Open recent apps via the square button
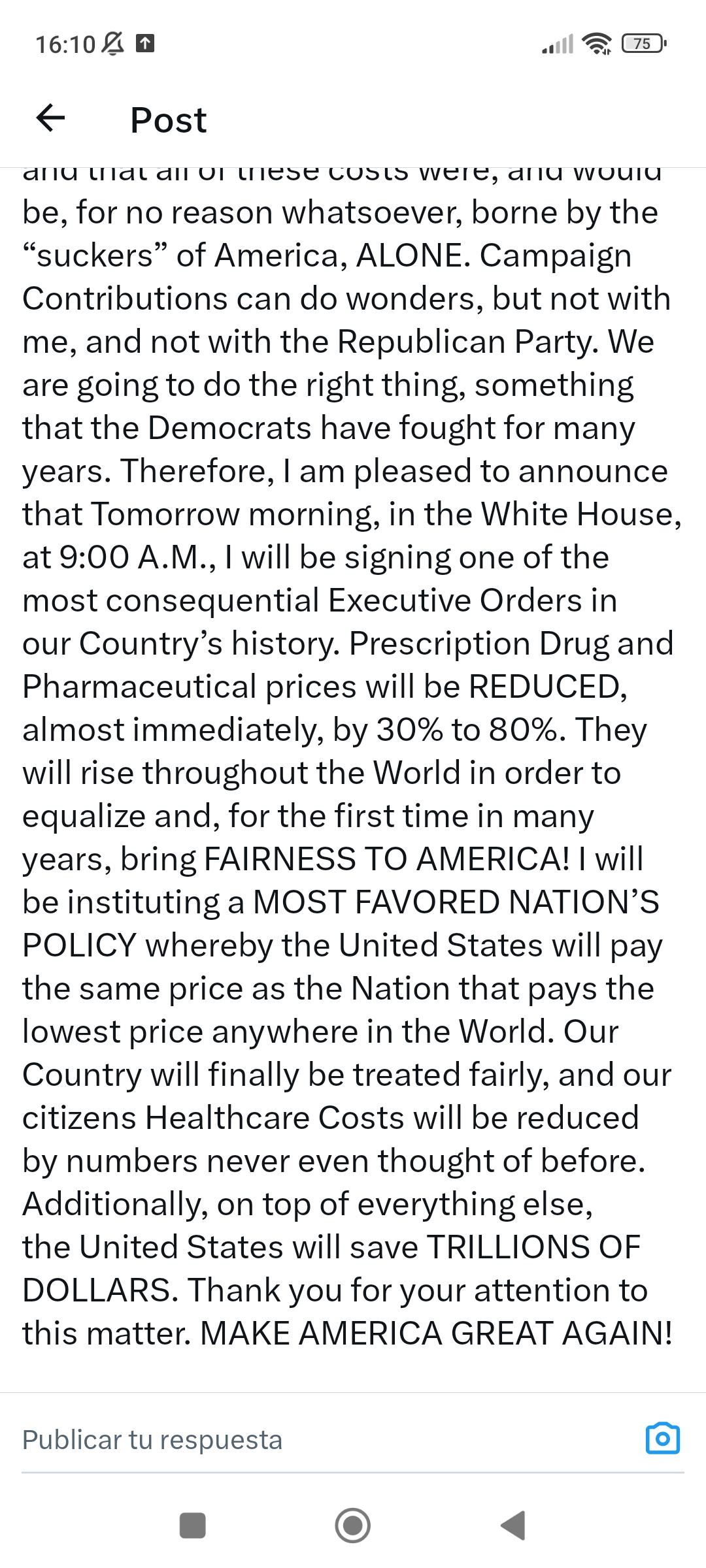706x1568 pixels. pyautogui.click(x=193, y=1526)
